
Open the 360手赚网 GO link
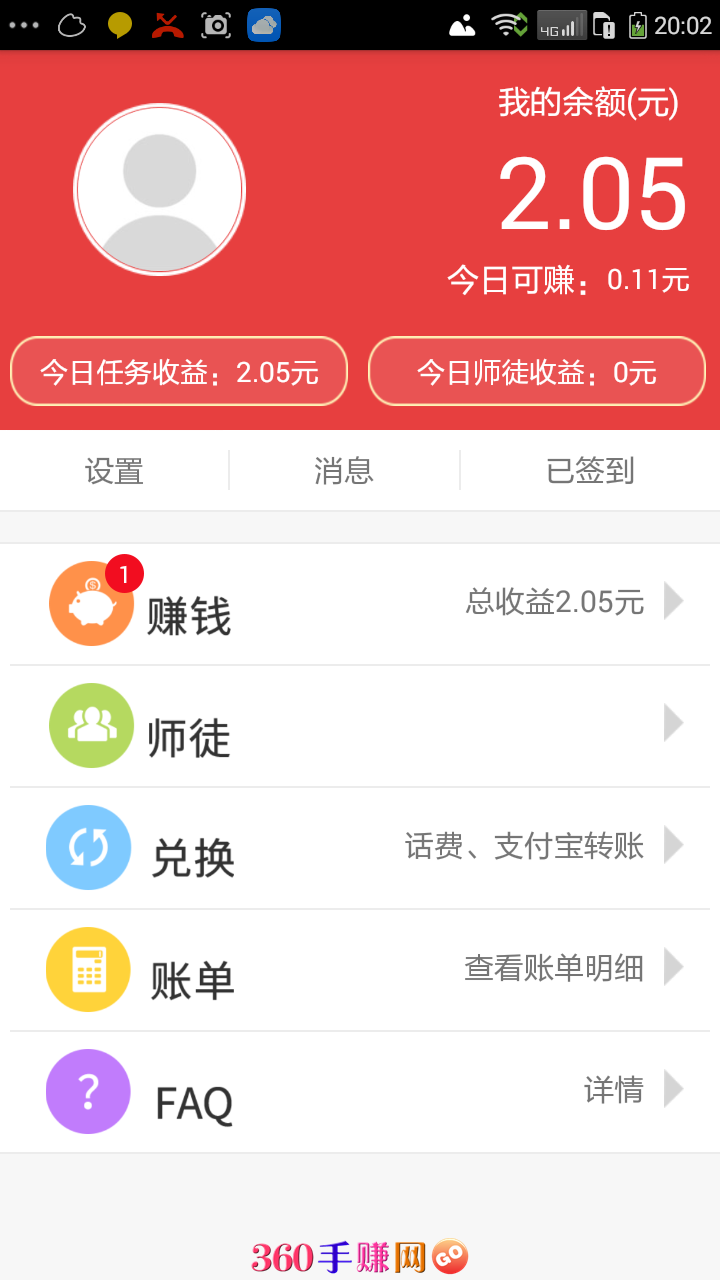tap(360, 1256)
